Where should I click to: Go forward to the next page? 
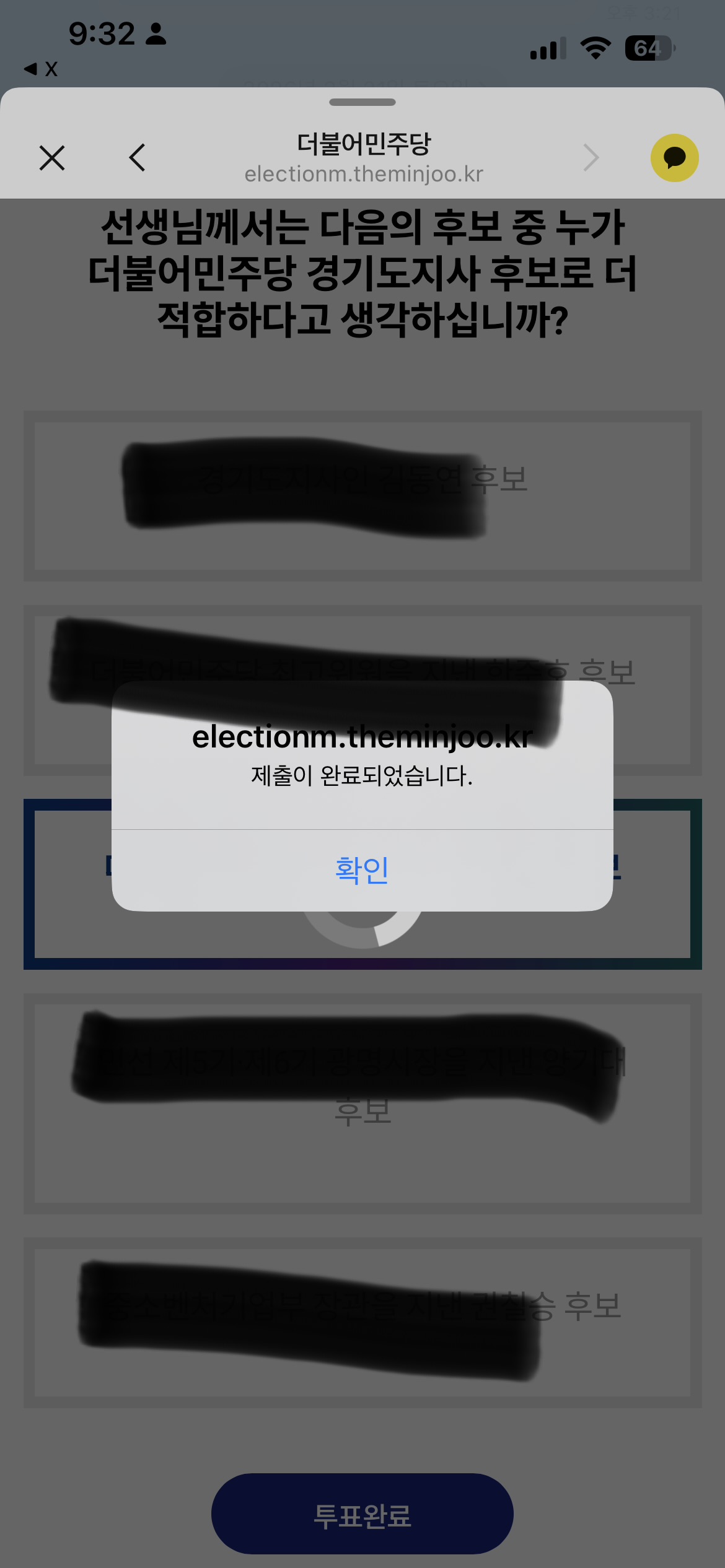click(591, 158)
